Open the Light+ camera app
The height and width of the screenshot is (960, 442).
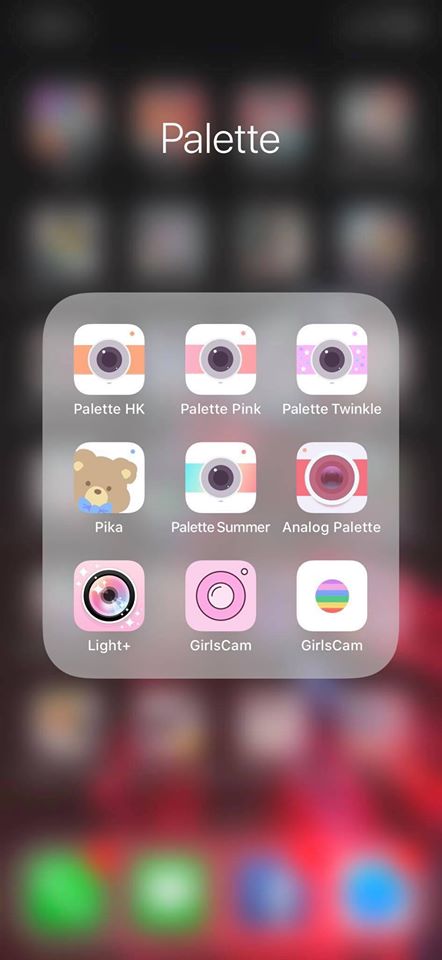click(x=109, y=596)
